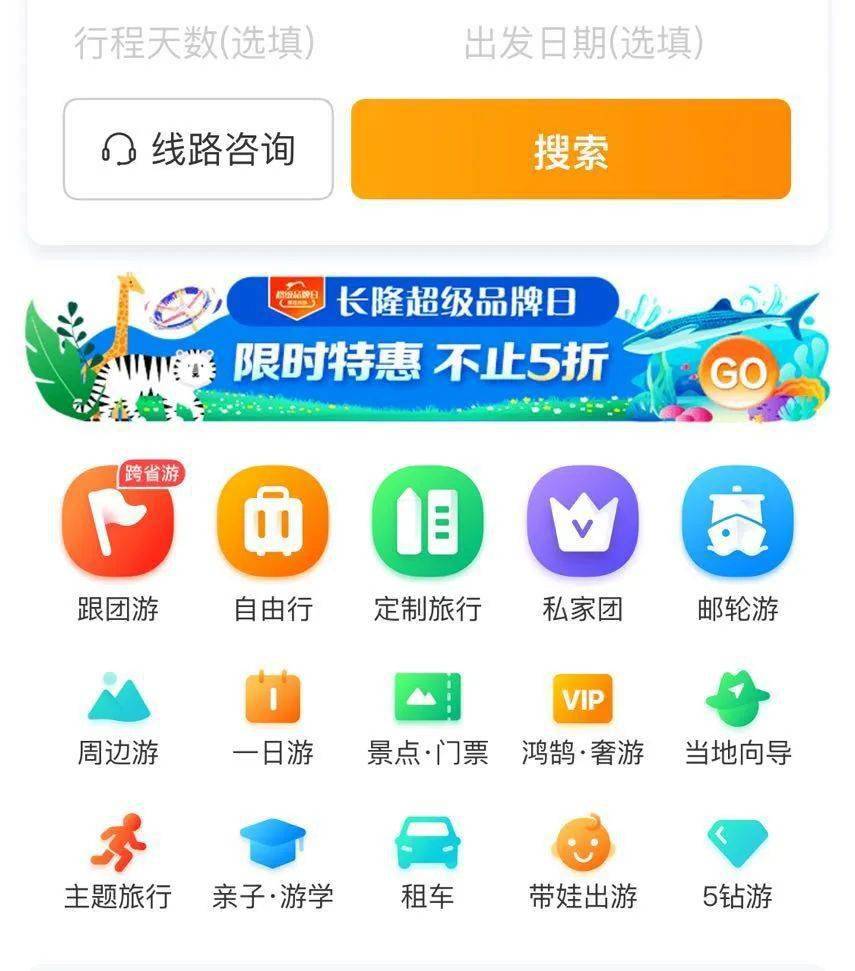Open the 租车 car rental icon
This screenshot has width=855, height=971.
tap(427, 845)
